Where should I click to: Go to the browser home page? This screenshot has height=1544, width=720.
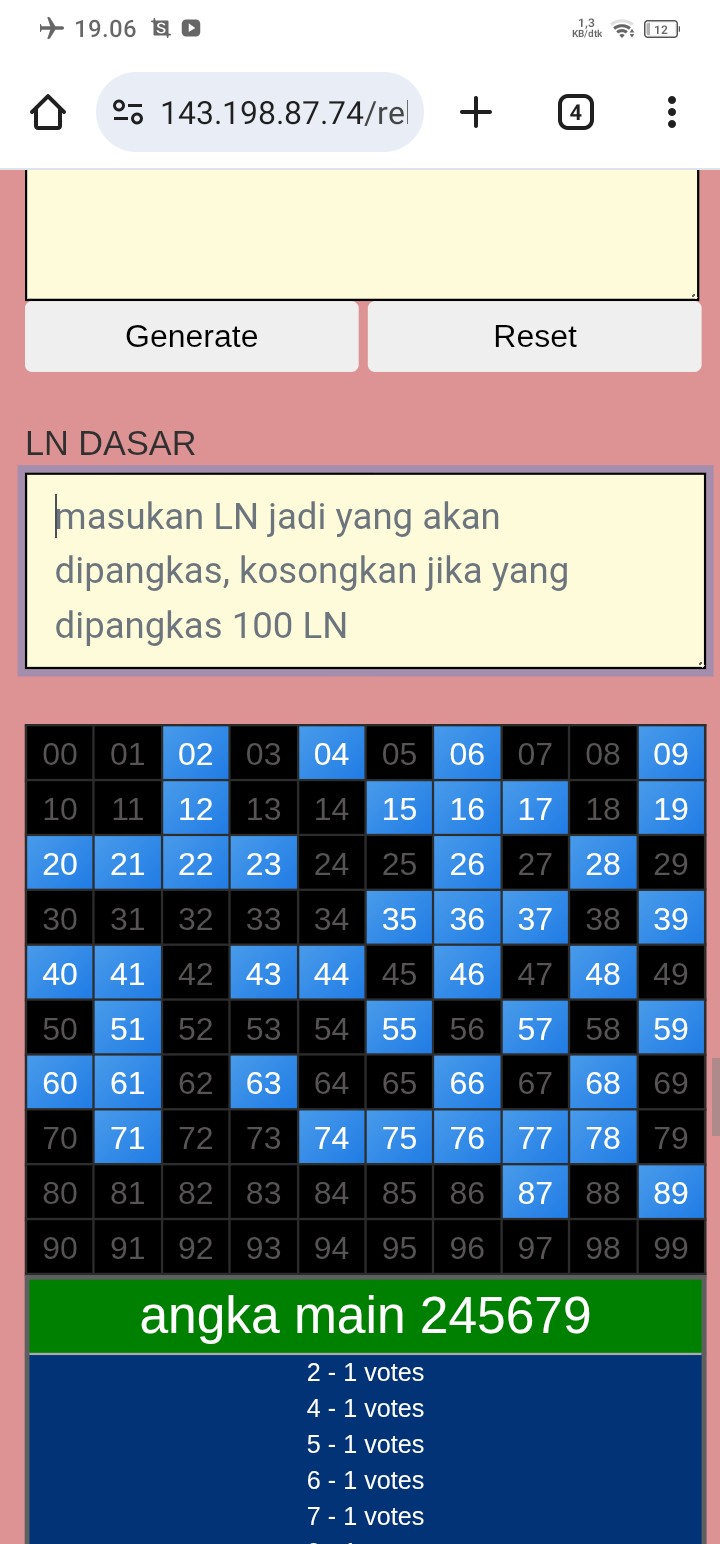[48, 112]
